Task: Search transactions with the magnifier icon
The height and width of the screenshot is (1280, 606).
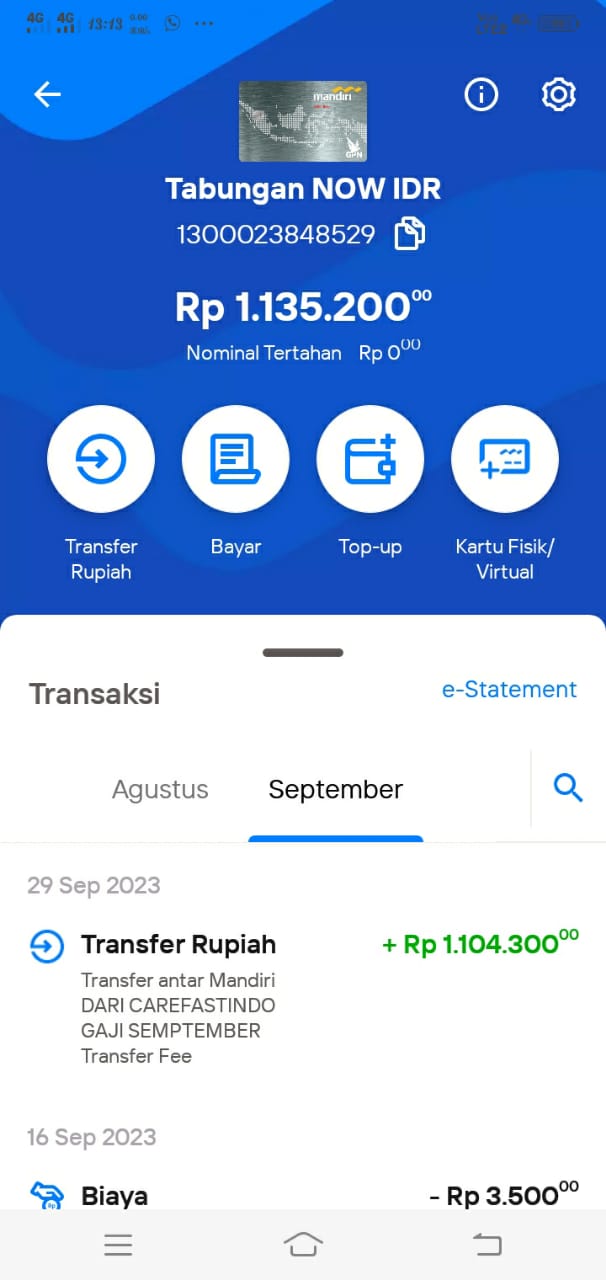Action: 568,788
